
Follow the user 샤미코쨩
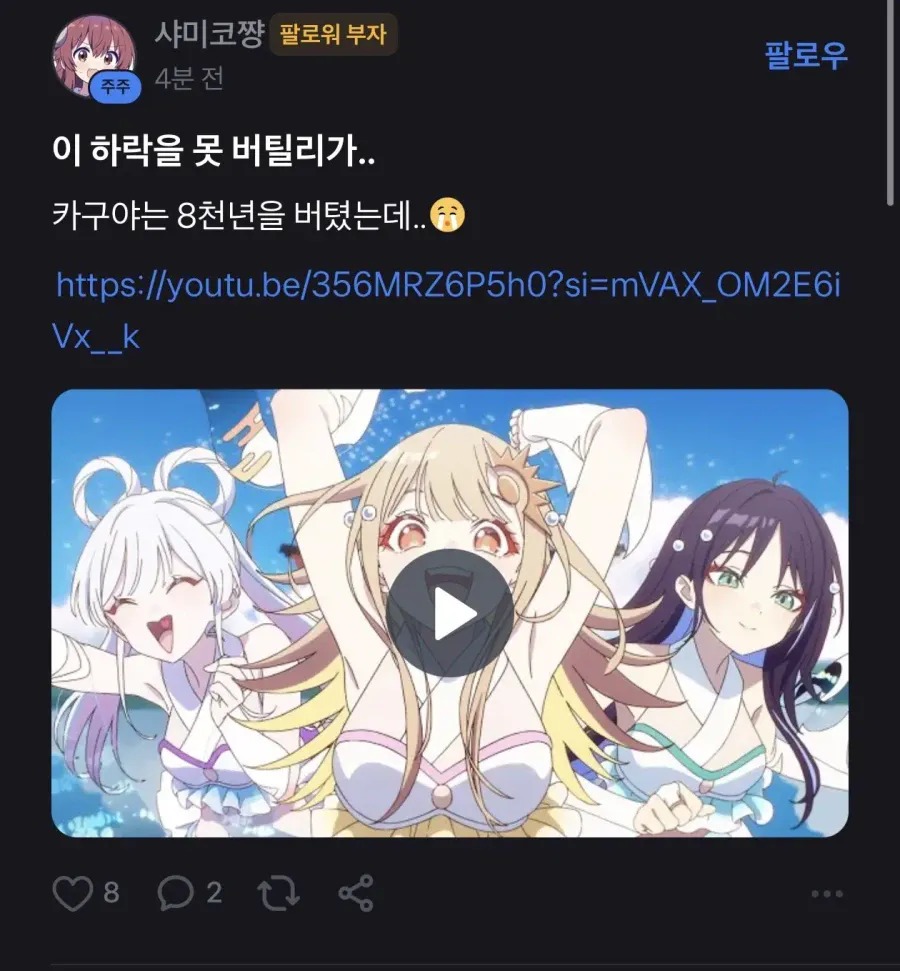pyautogui.click(x=806, y=55)
